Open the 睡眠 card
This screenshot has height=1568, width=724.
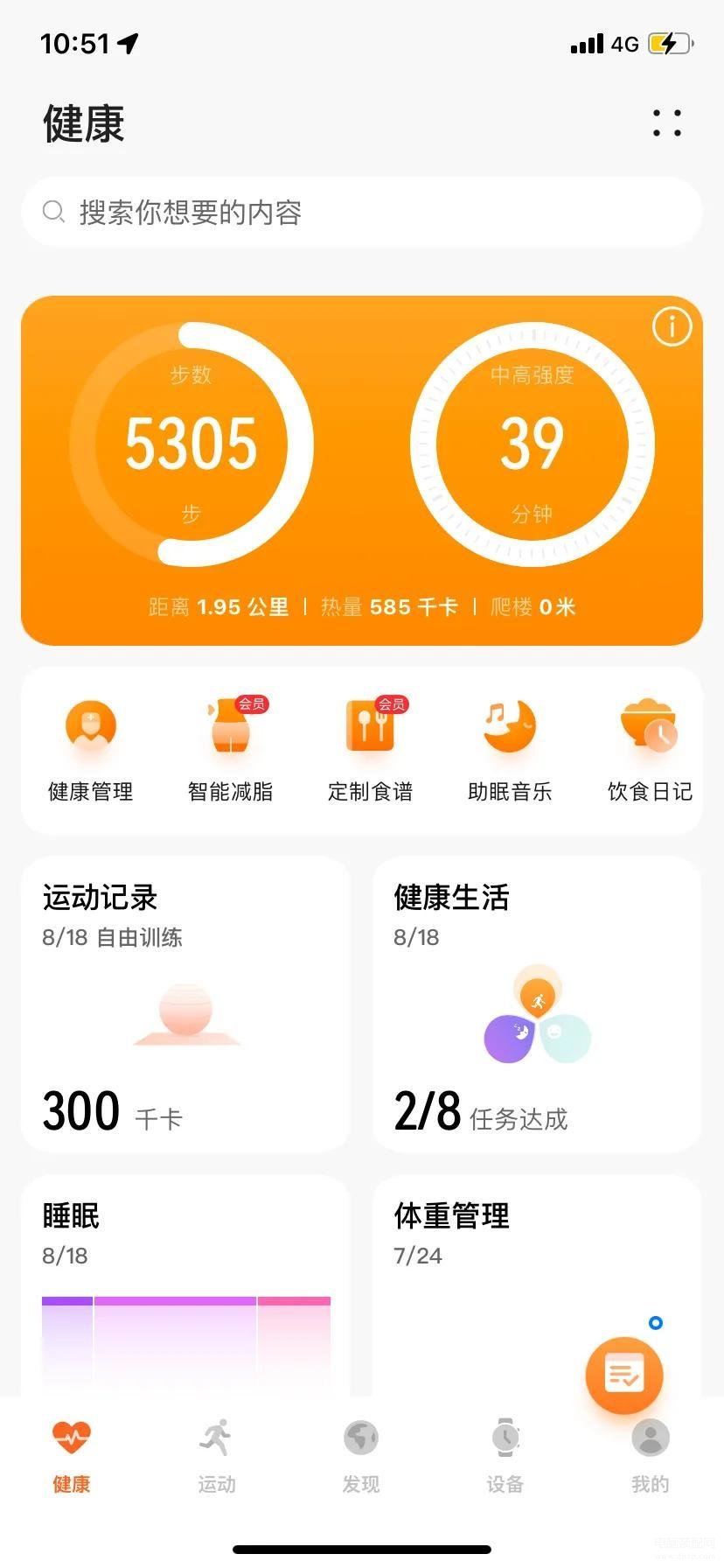point(185,1284)
